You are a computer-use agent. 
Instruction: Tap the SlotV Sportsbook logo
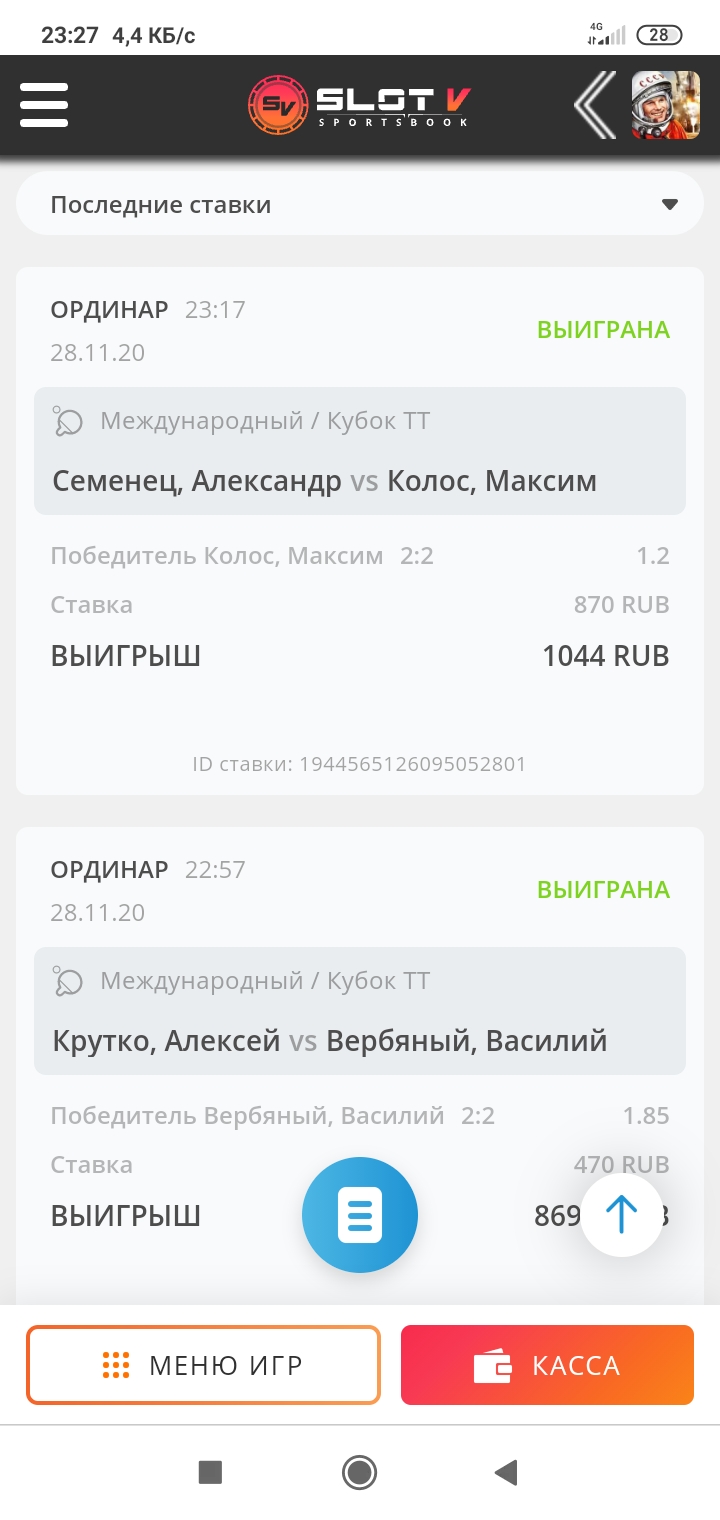pos(360,105)
